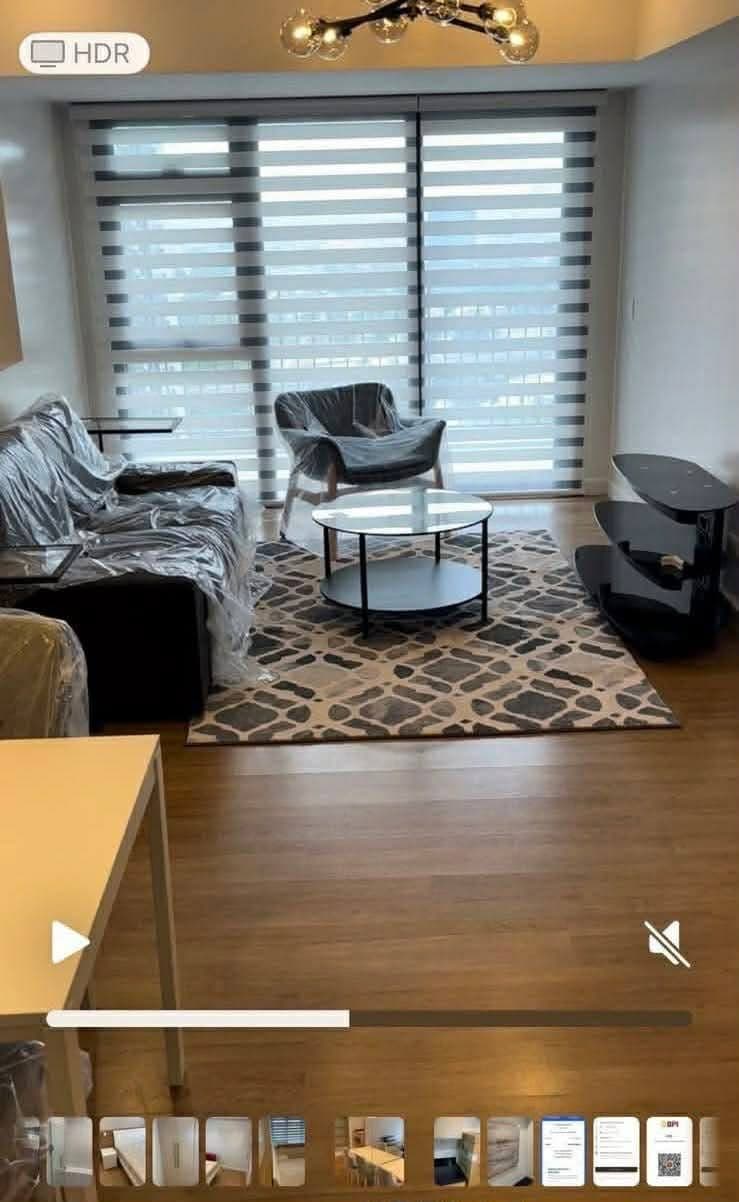Select the blue payment form screenshot thumbnail
Viewport: 739px width, 1202px height.
pos(562,1155)
